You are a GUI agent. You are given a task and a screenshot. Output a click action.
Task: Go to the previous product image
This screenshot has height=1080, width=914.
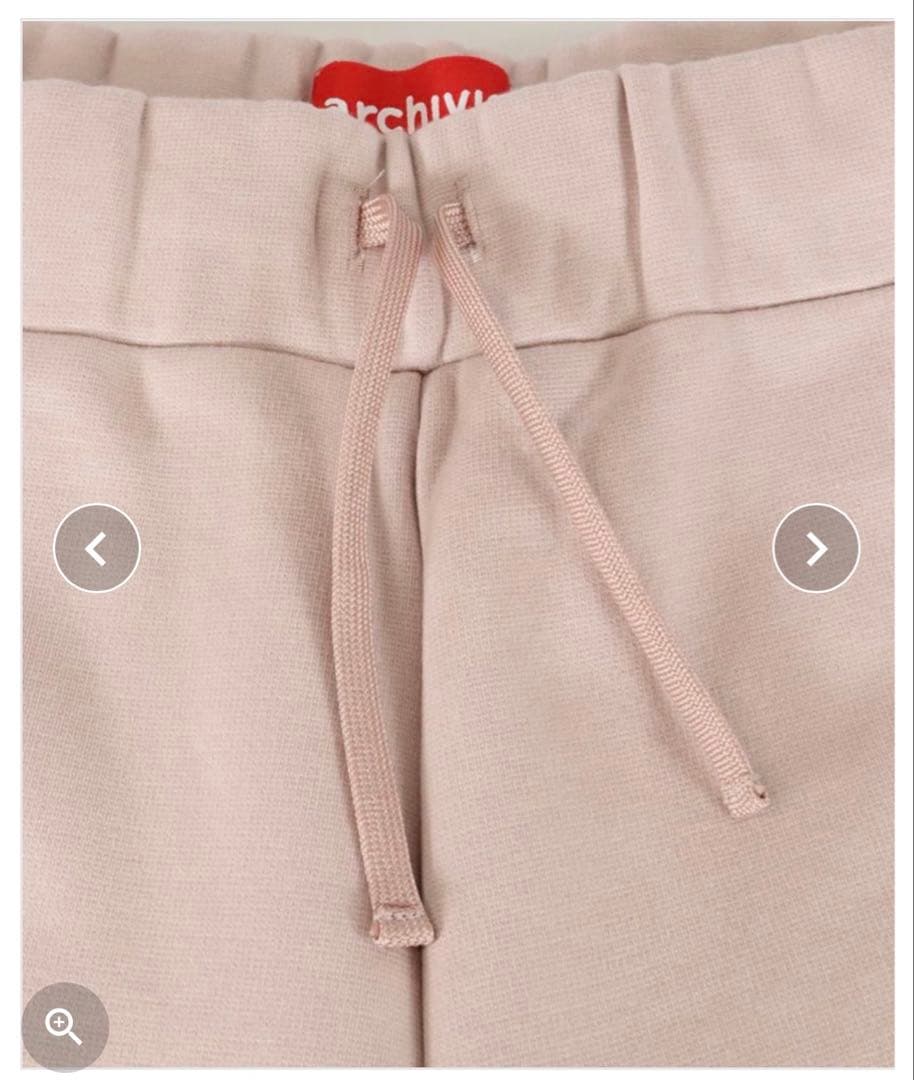pyautogui.click(x=96, y=548)
